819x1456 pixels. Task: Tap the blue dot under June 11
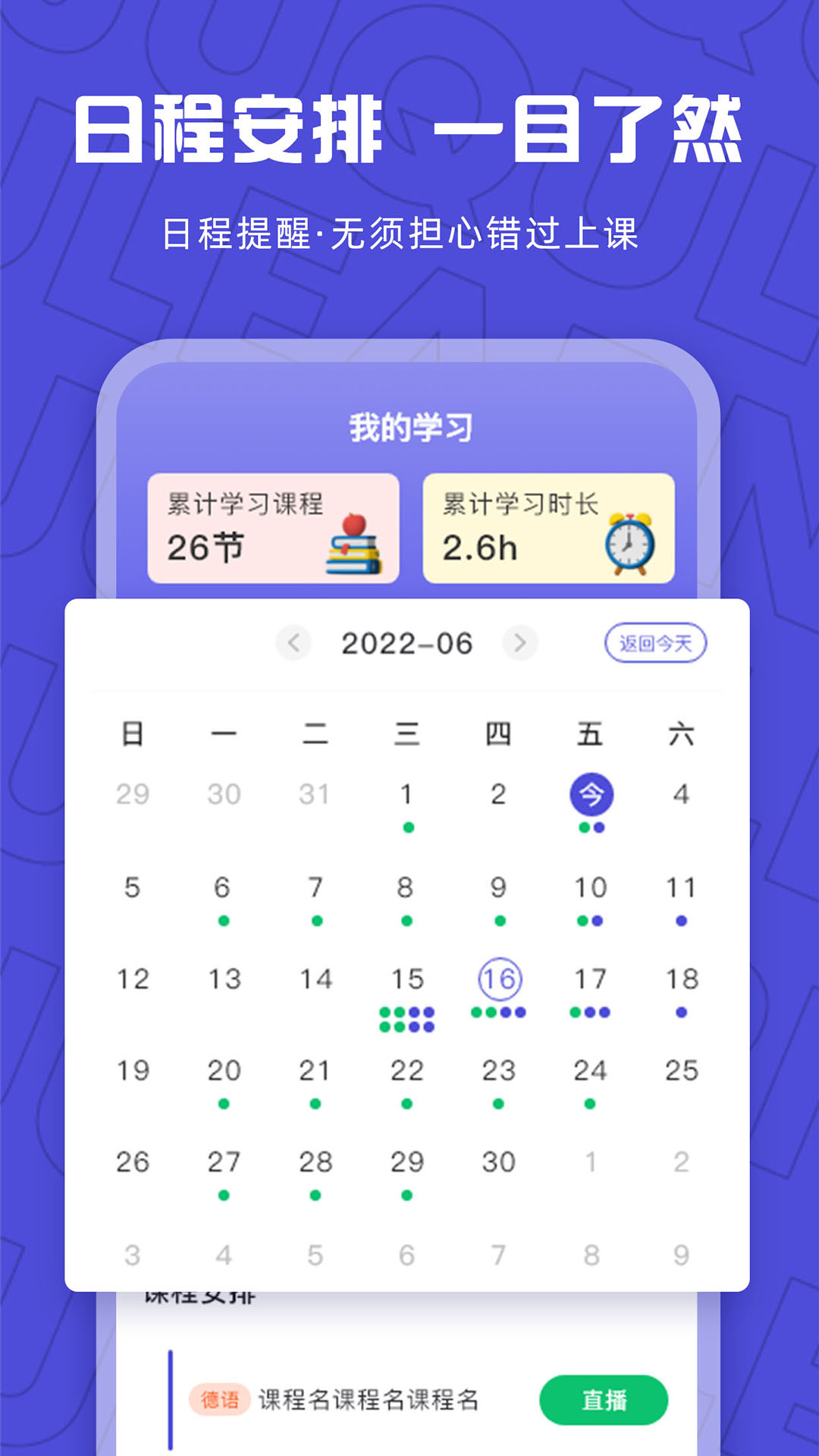click(682, 919)
